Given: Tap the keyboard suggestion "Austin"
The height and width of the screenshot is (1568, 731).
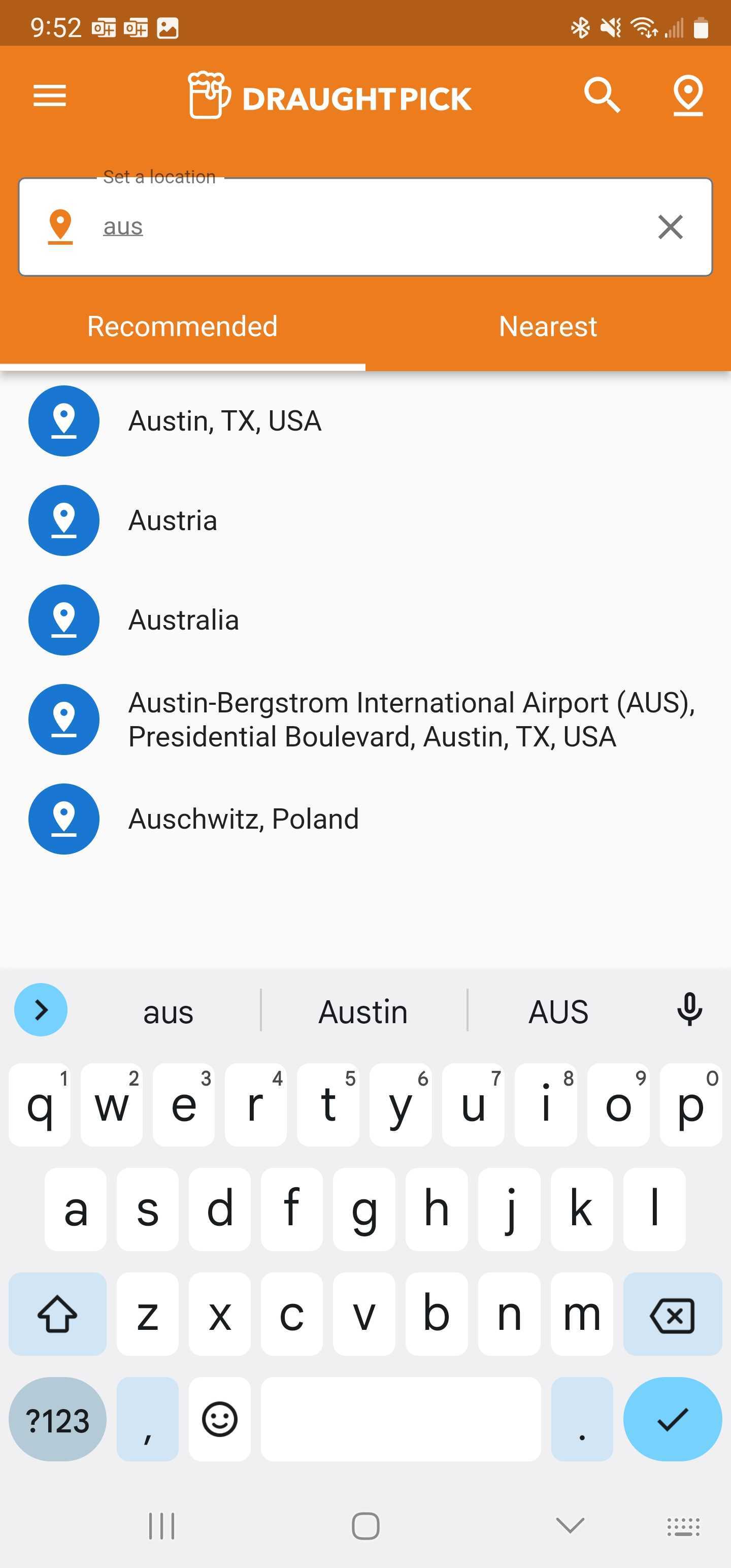Looking at the screenshot, I should (363, 1011).
